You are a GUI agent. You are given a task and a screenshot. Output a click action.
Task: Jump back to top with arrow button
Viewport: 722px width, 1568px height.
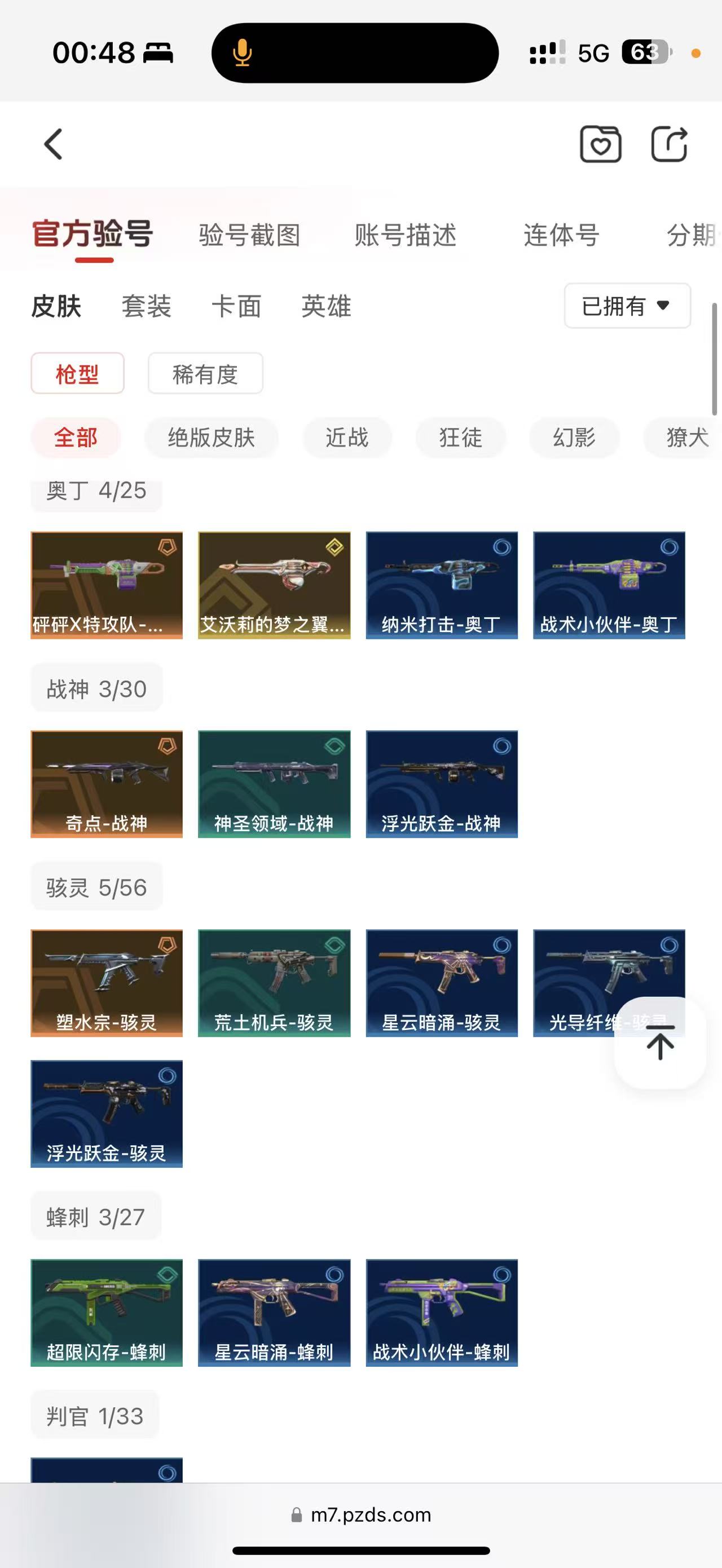[660, 1042]
